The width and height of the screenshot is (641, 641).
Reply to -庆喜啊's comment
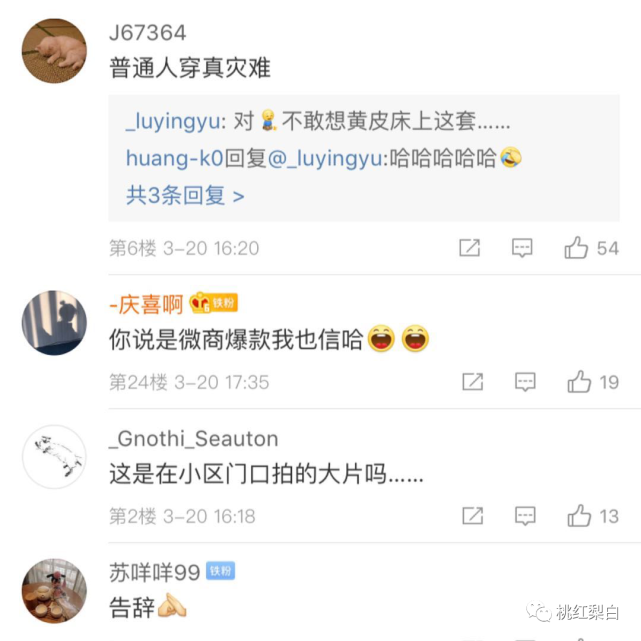[x=524, y=382]
